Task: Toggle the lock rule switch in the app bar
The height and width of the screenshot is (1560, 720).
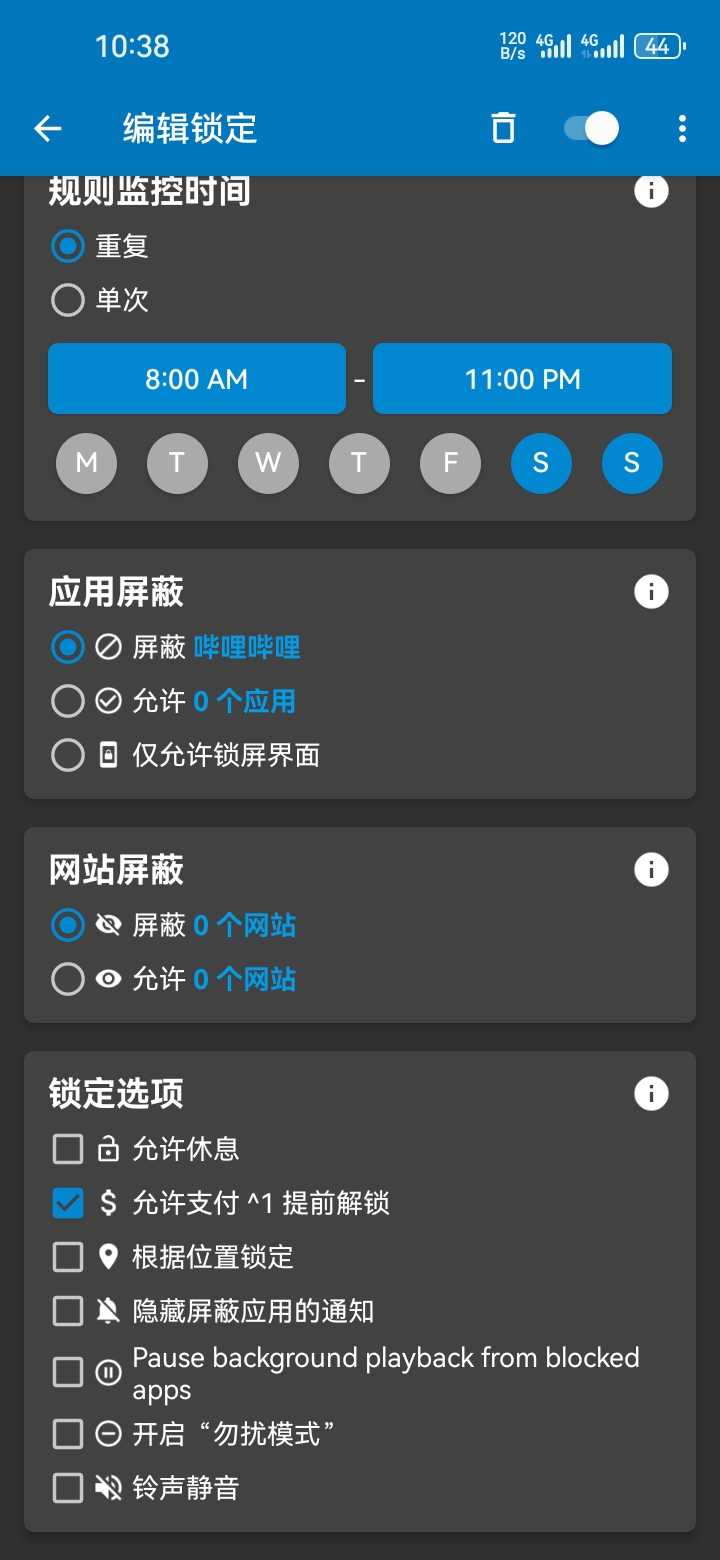Action: click(591, 128)
